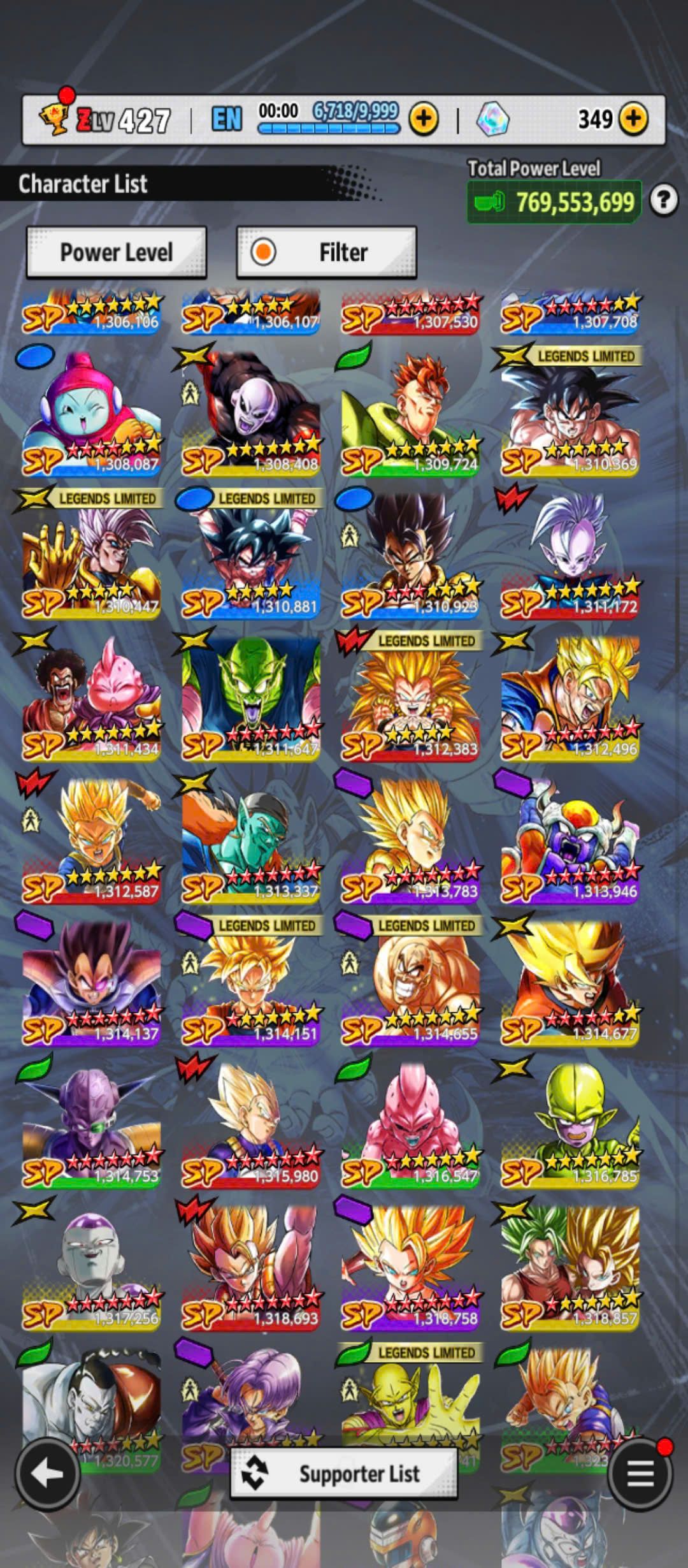688x1568 pixels.
Task: Select the character with power 1,317,256
Action: point(91,1267)
